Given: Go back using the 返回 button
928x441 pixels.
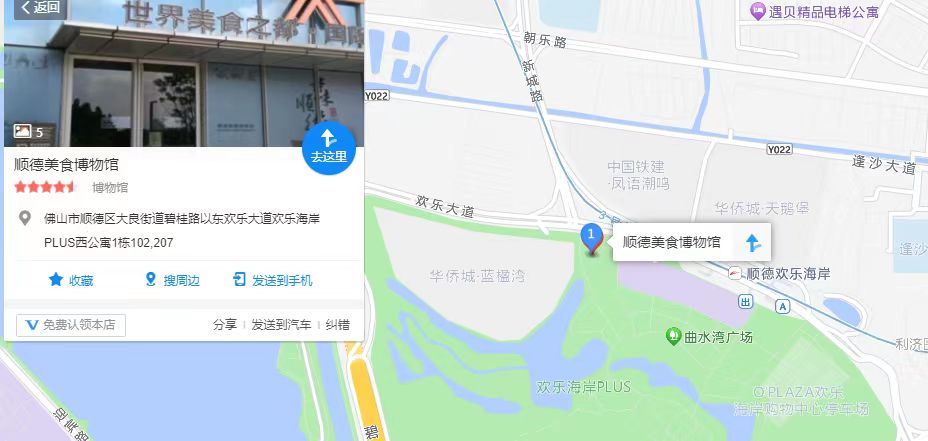Looking at the screenshot, I should point(38,8).
